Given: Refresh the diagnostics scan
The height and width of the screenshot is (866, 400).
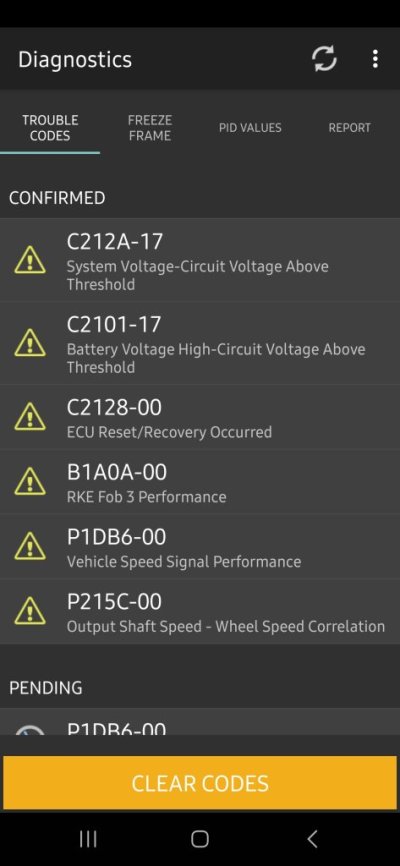Looking at the screenshot, I should tap(324, 59).
